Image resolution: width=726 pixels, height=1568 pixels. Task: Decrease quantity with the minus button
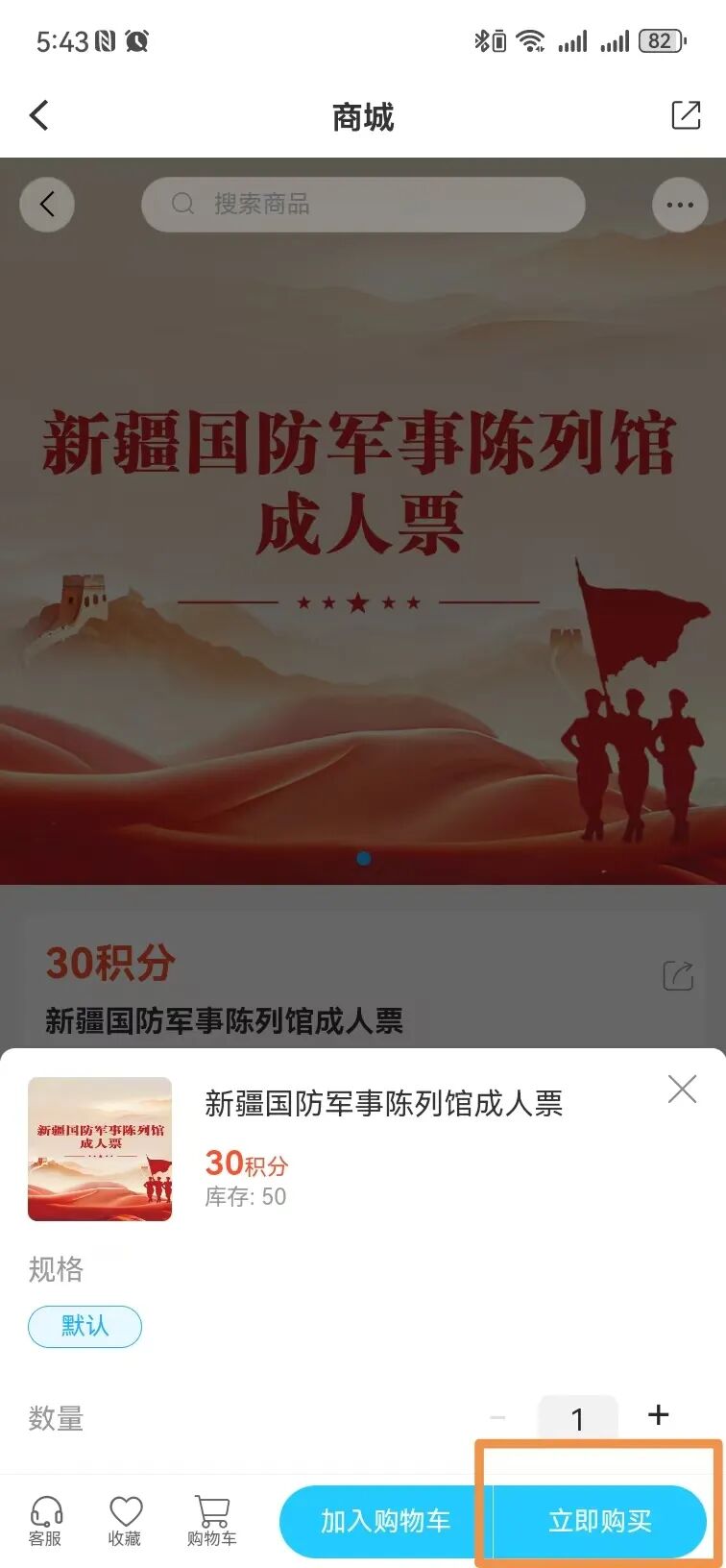[x=497, y=1417]
